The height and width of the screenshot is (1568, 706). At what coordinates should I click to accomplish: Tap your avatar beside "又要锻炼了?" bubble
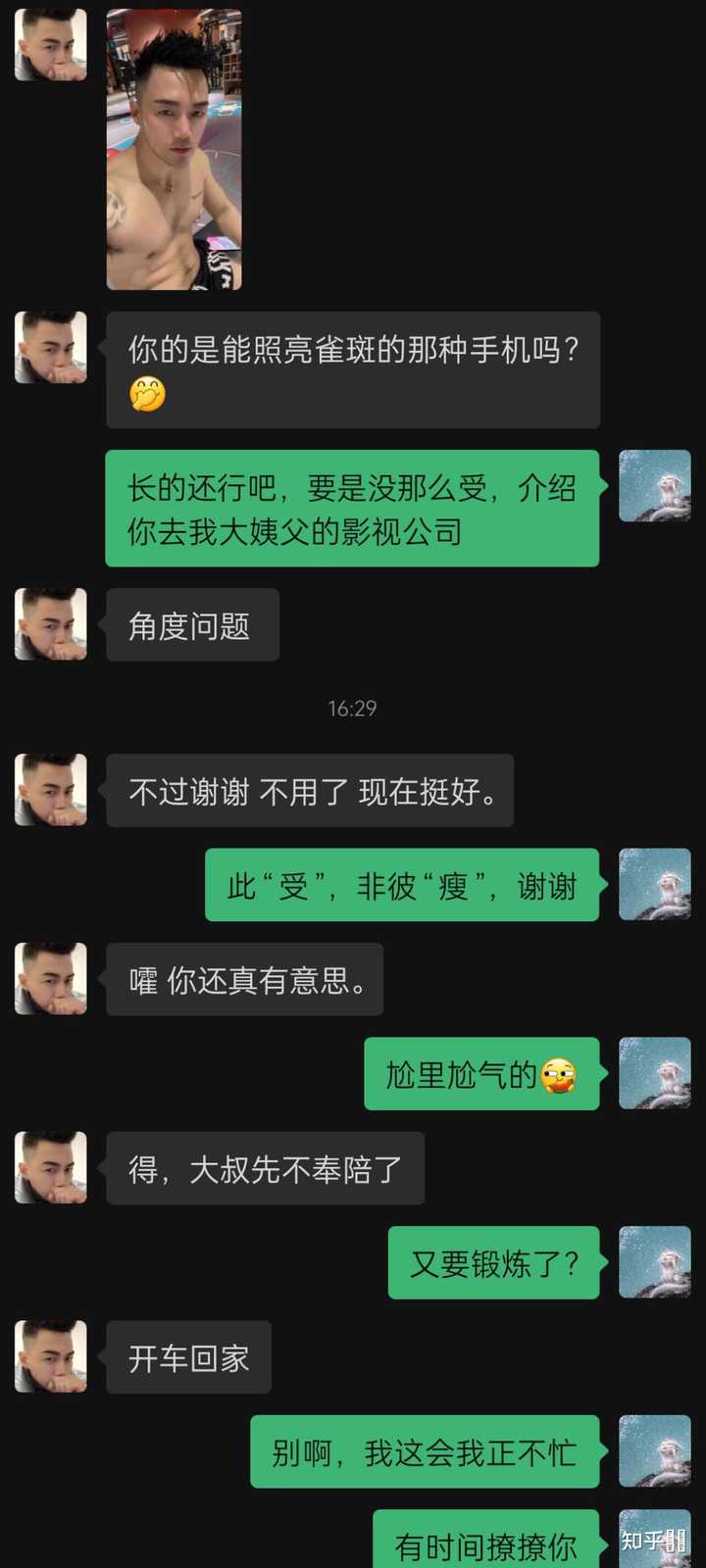pos(655,1262)
